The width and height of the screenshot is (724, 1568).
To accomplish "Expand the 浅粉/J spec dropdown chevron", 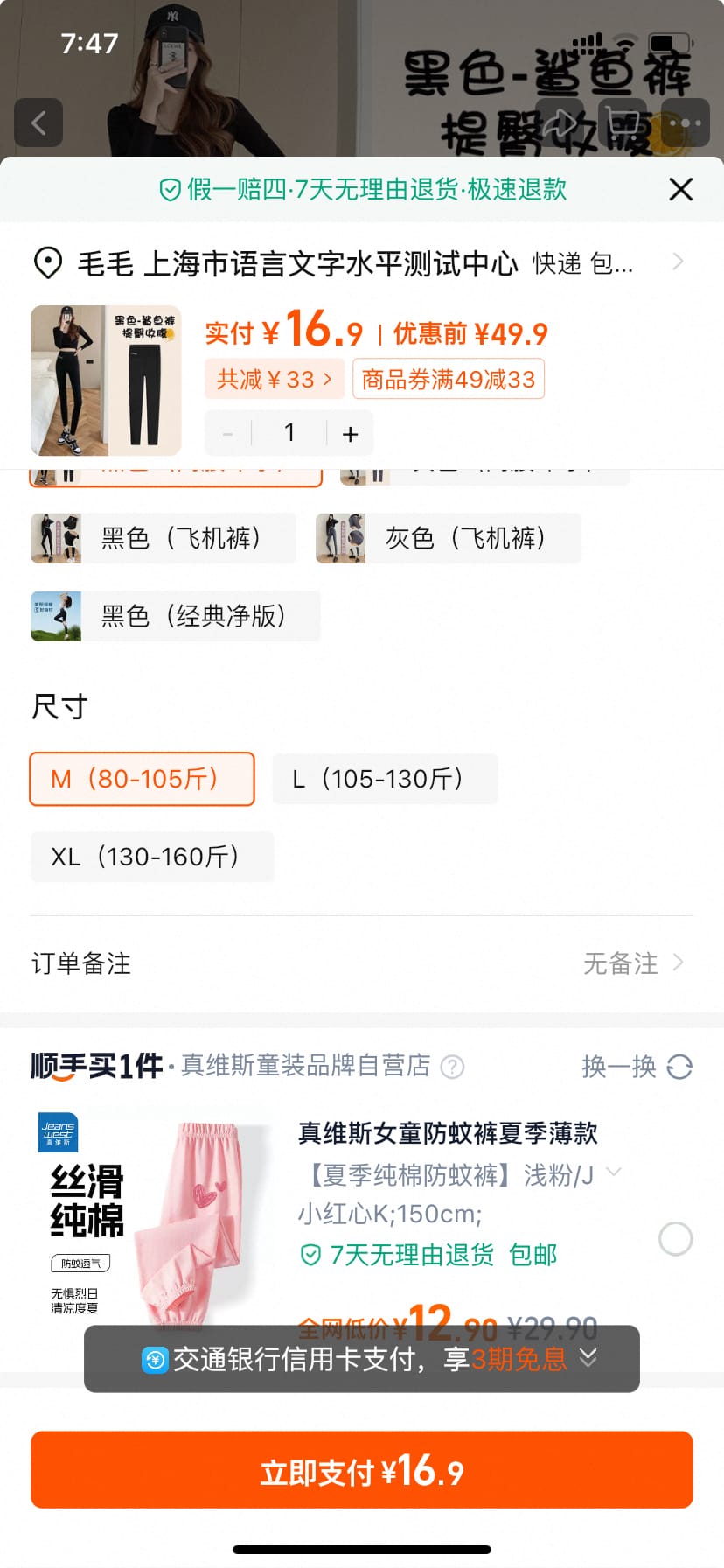I will [x=613, y=1175].
